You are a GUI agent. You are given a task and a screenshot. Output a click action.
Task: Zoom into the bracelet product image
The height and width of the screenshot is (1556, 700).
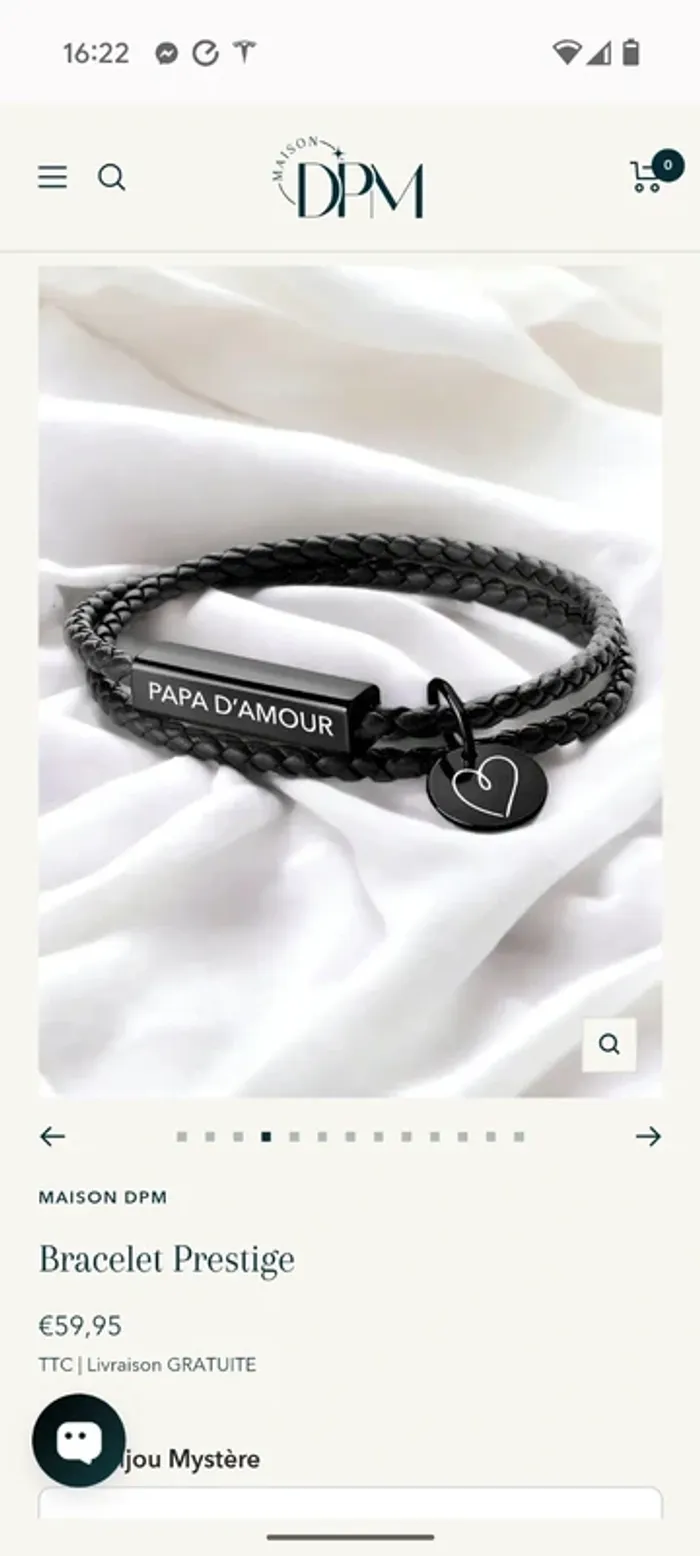pos(609,1045)
